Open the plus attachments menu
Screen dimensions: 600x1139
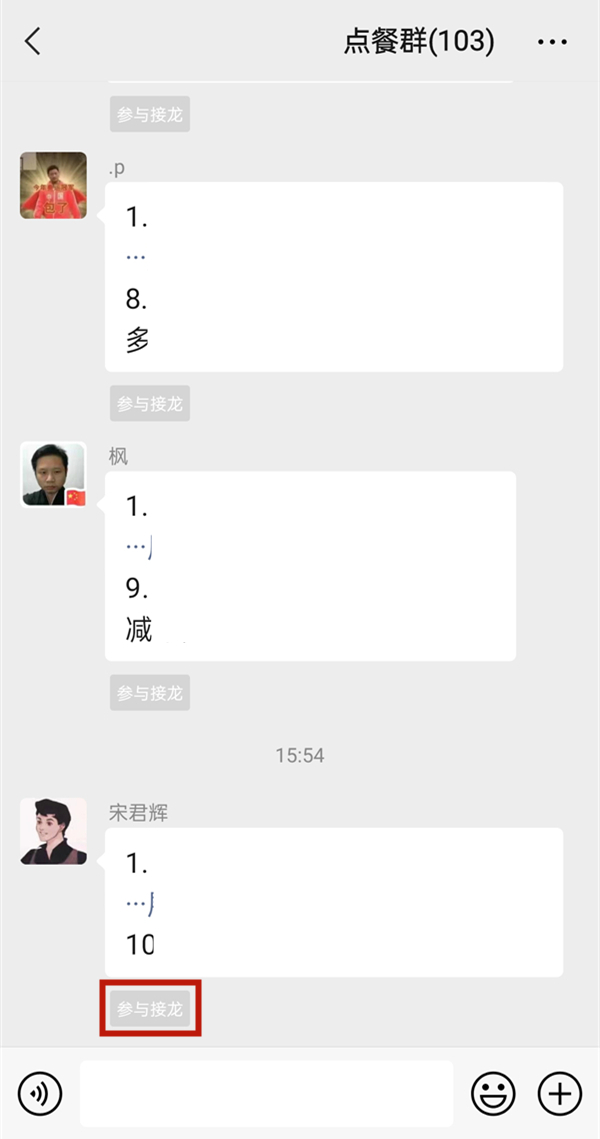560,1093
